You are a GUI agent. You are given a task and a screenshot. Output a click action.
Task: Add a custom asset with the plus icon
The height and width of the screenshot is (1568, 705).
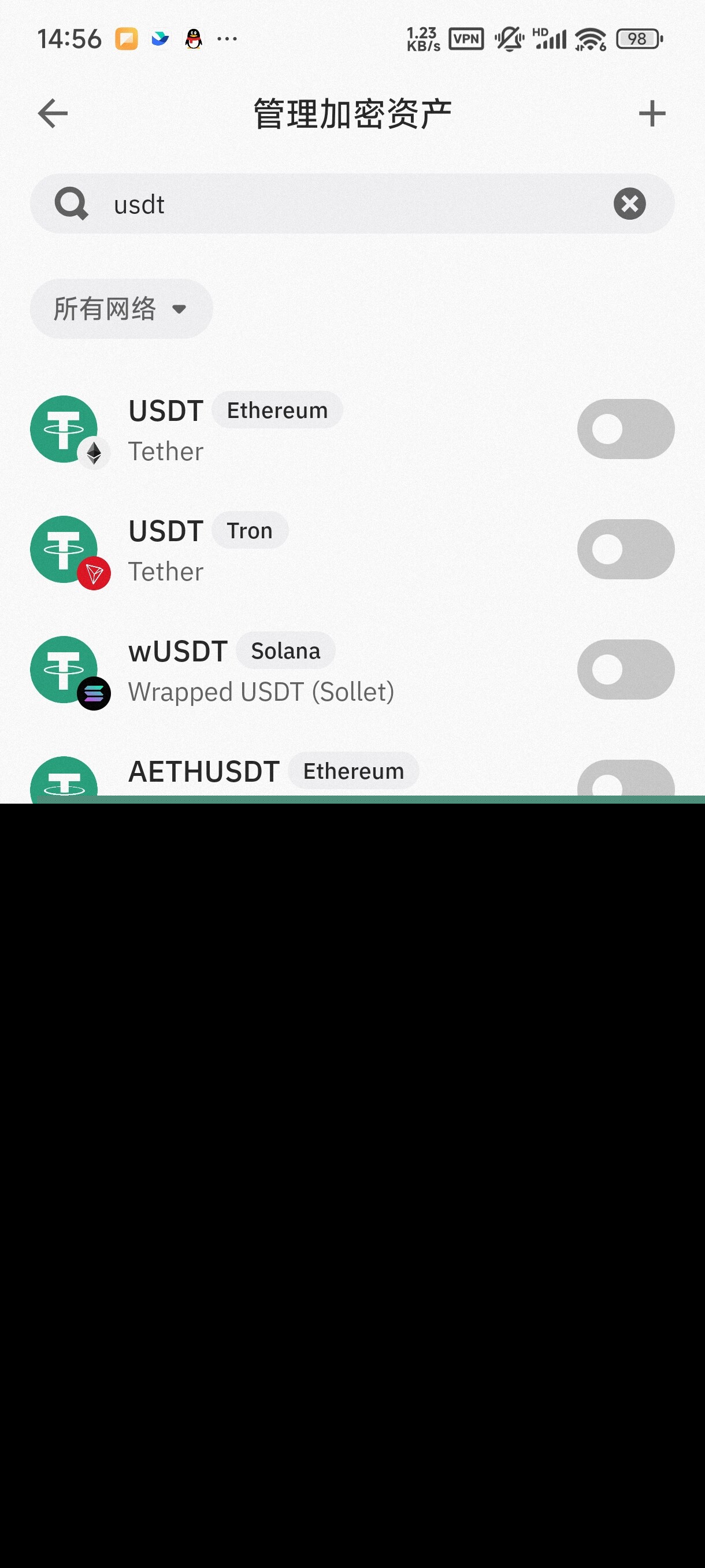point(652,113)
